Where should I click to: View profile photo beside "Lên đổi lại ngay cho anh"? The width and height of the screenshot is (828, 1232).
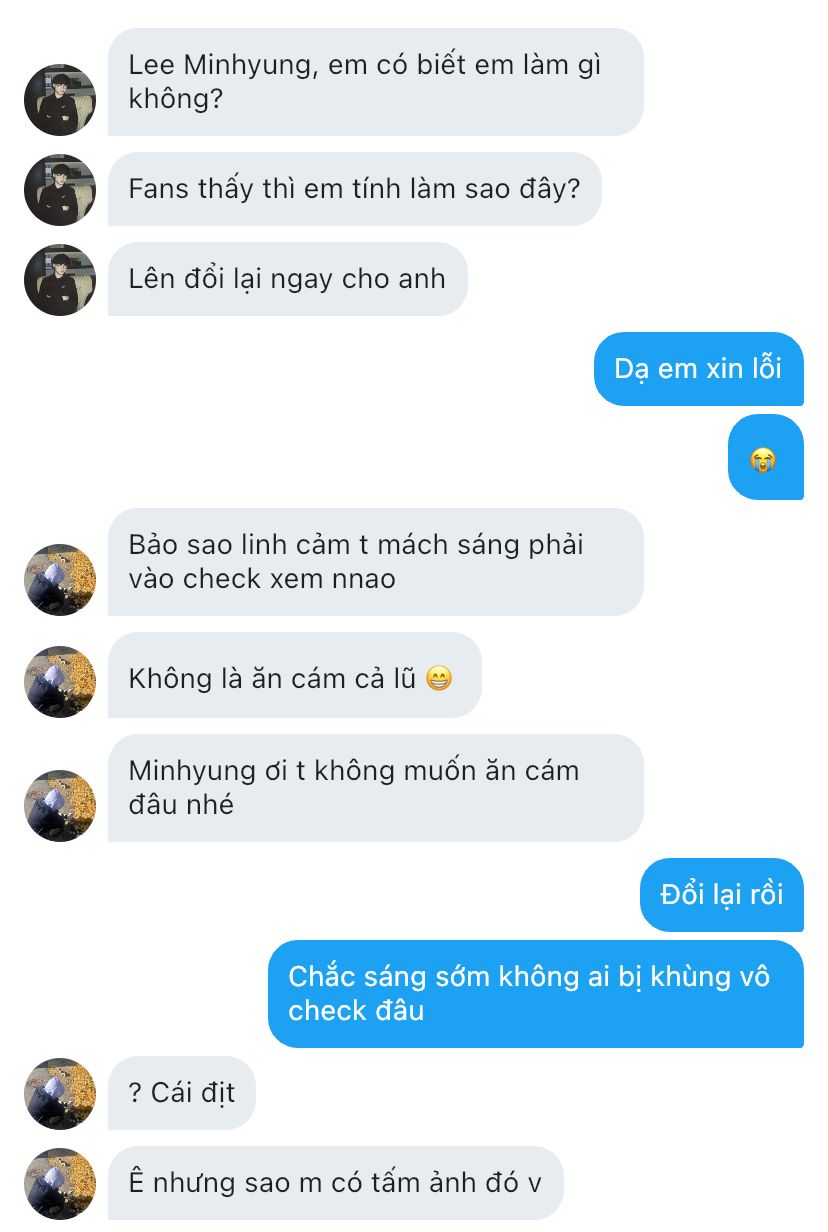click(x=60, y=280)
